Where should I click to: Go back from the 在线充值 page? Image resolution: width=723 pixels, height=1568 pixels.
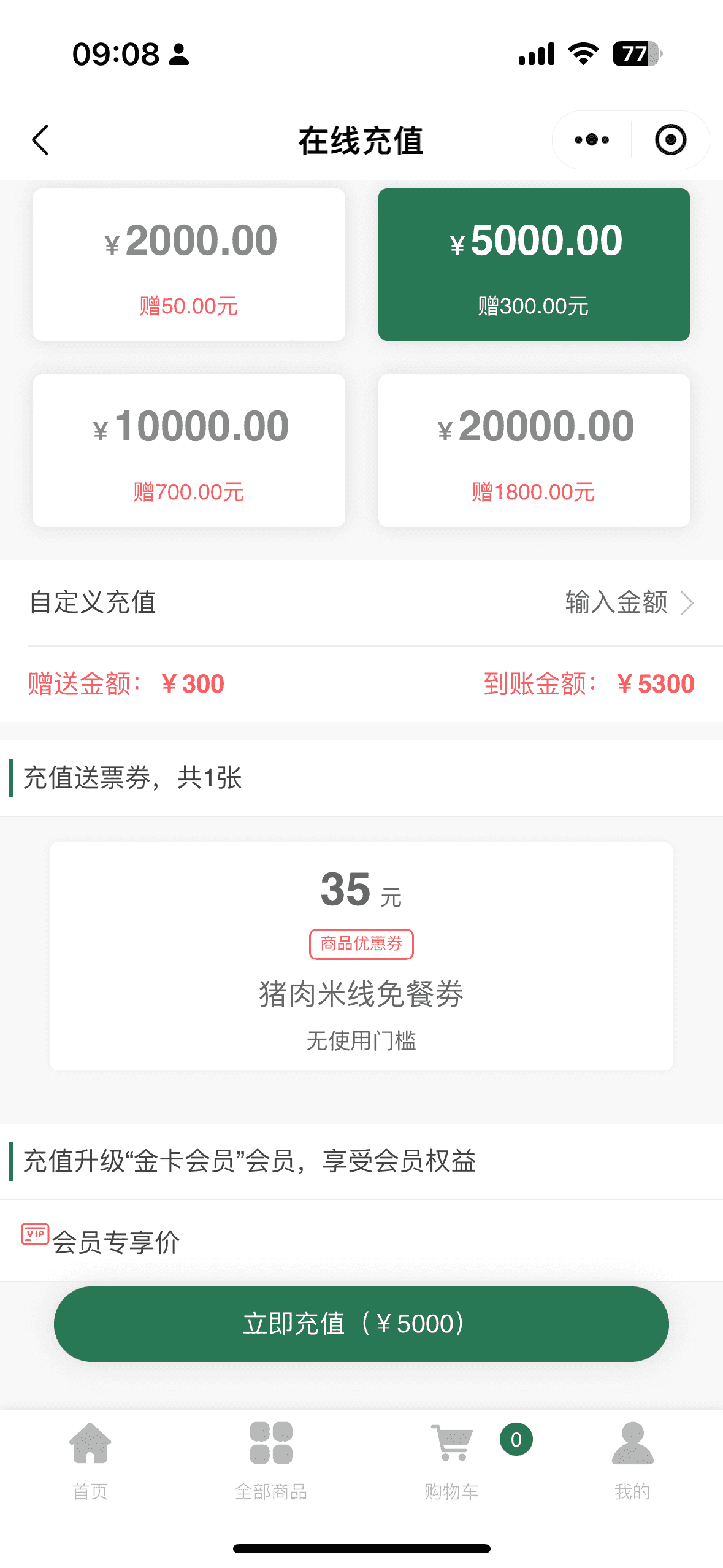tap(40, 140)
